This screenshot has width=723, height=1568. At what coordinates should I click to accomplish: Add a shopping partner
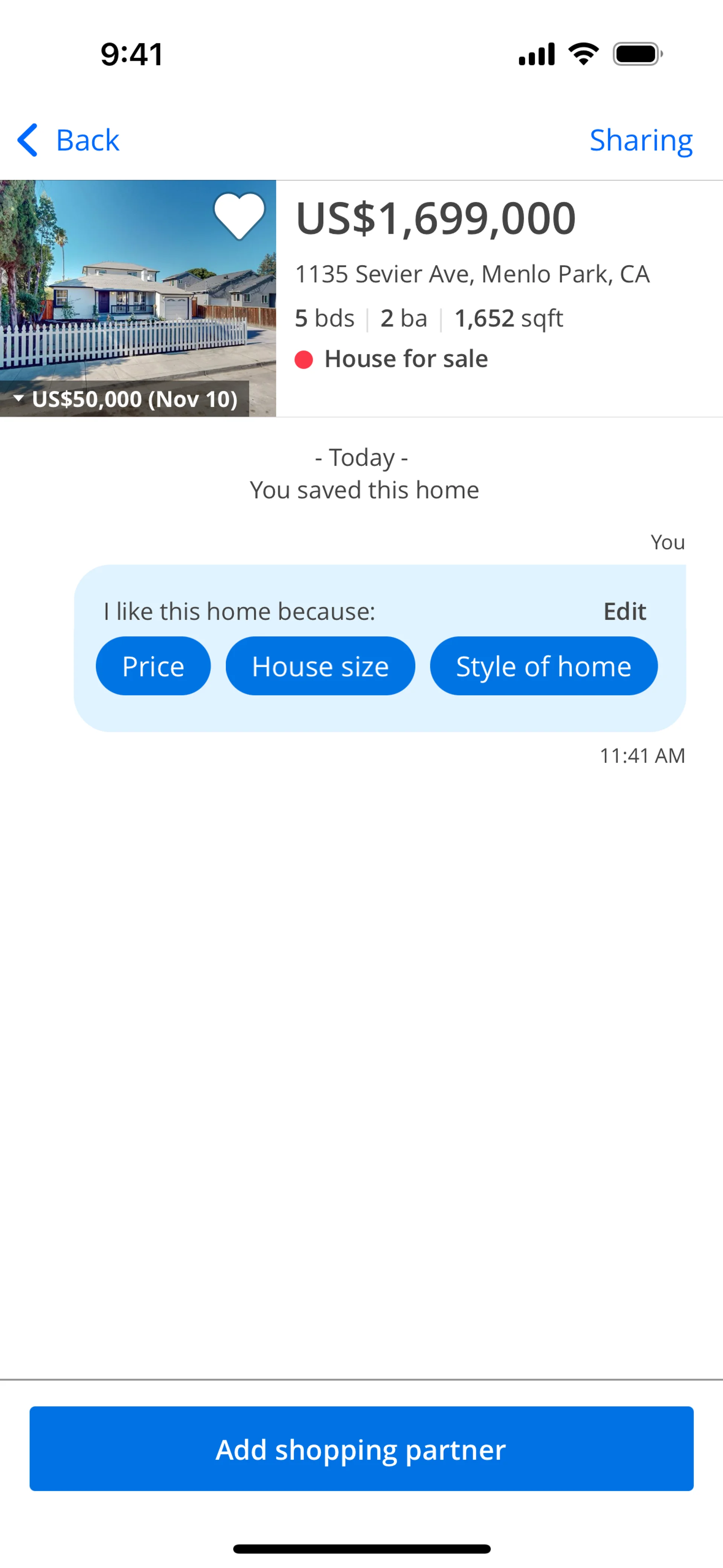(x=361, y=1449)
